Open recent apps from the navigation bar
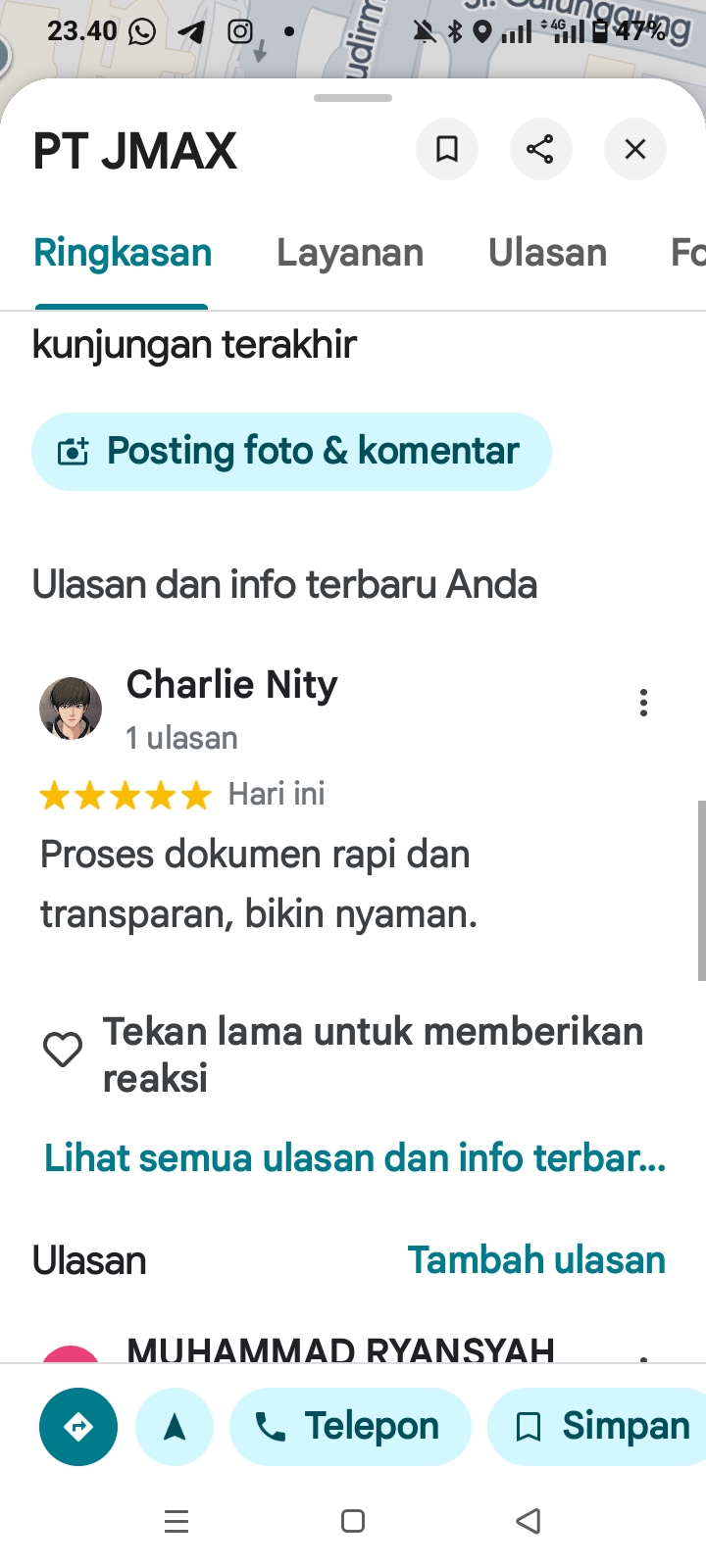Viewport: 706px width, 1568px height. [x=176, y=1521]
